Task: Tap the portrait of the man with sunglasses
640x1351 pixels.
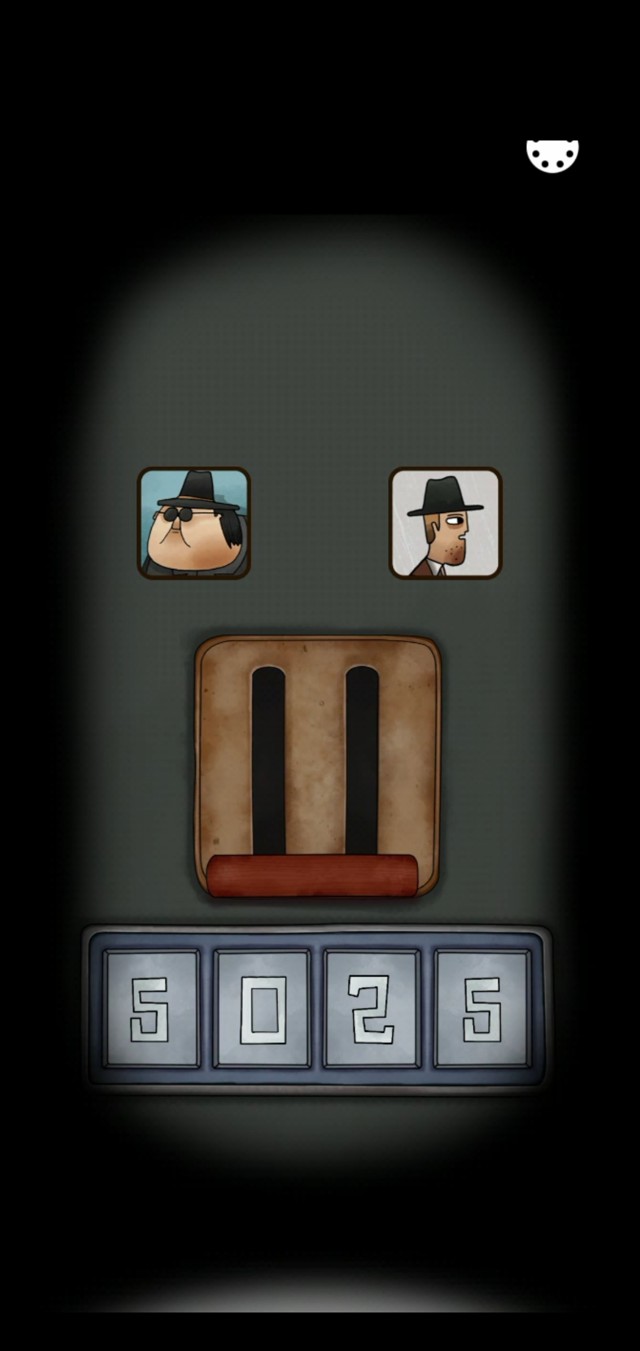Action: pos(194,523)
